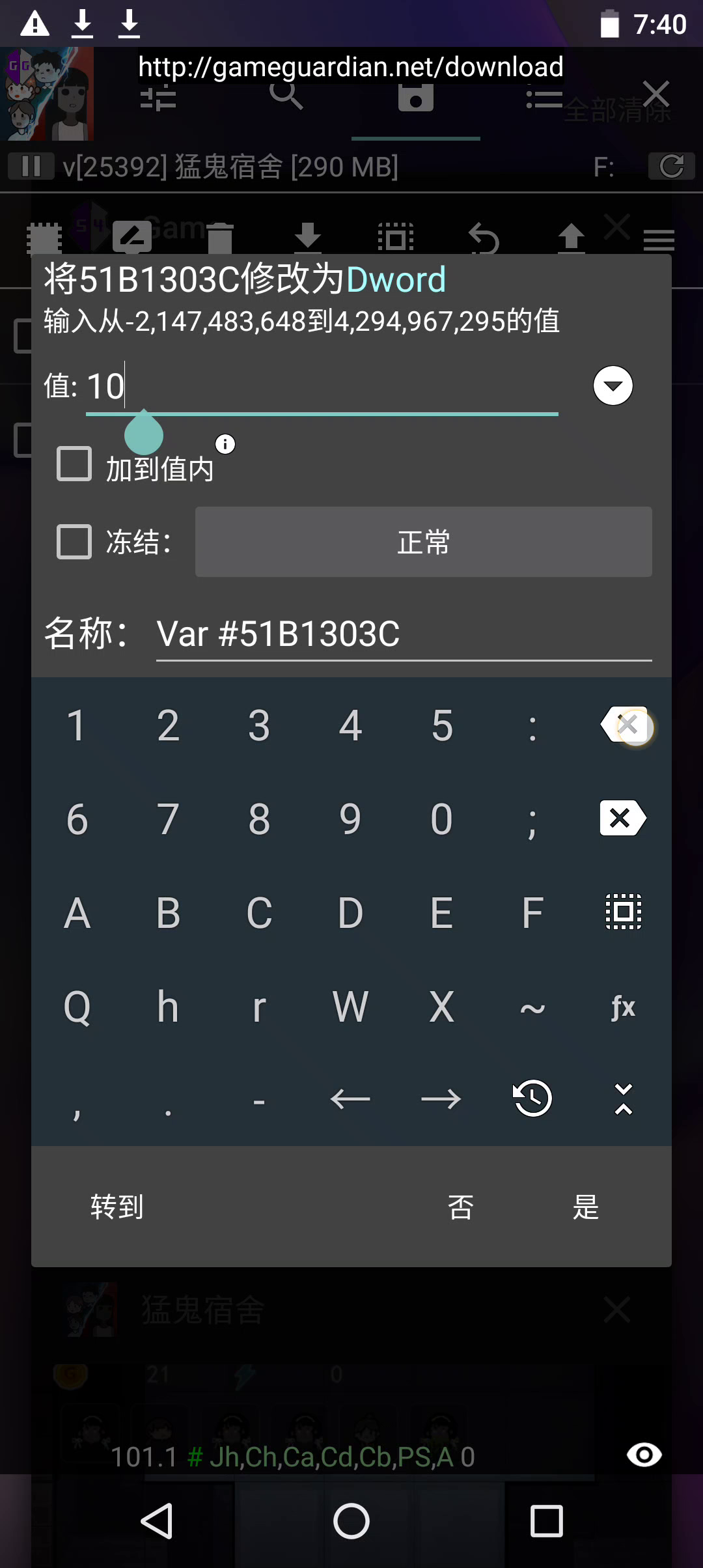Go back using the system back button

(x=156, y=1521)
